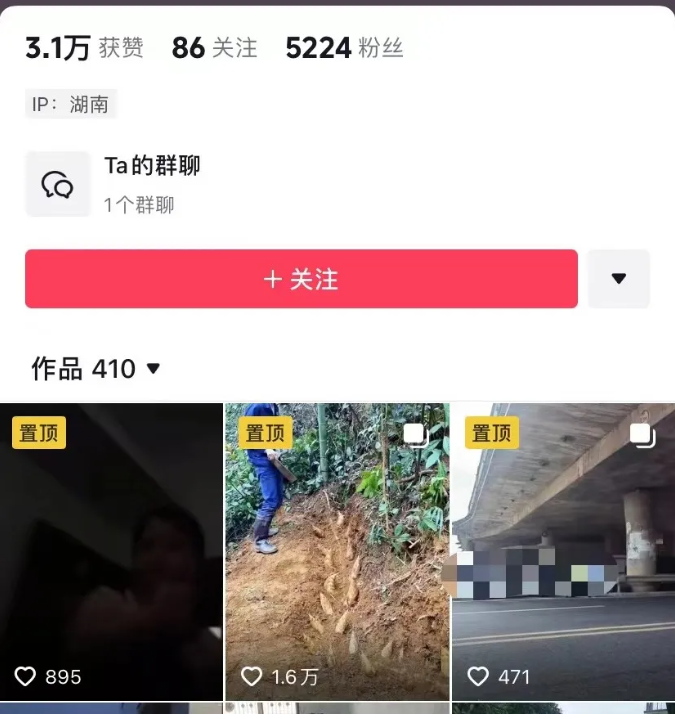Expand the dropdown arrow beside 关注
The image size is (675, 719).
pyautogui.click(x=618, y=279)
